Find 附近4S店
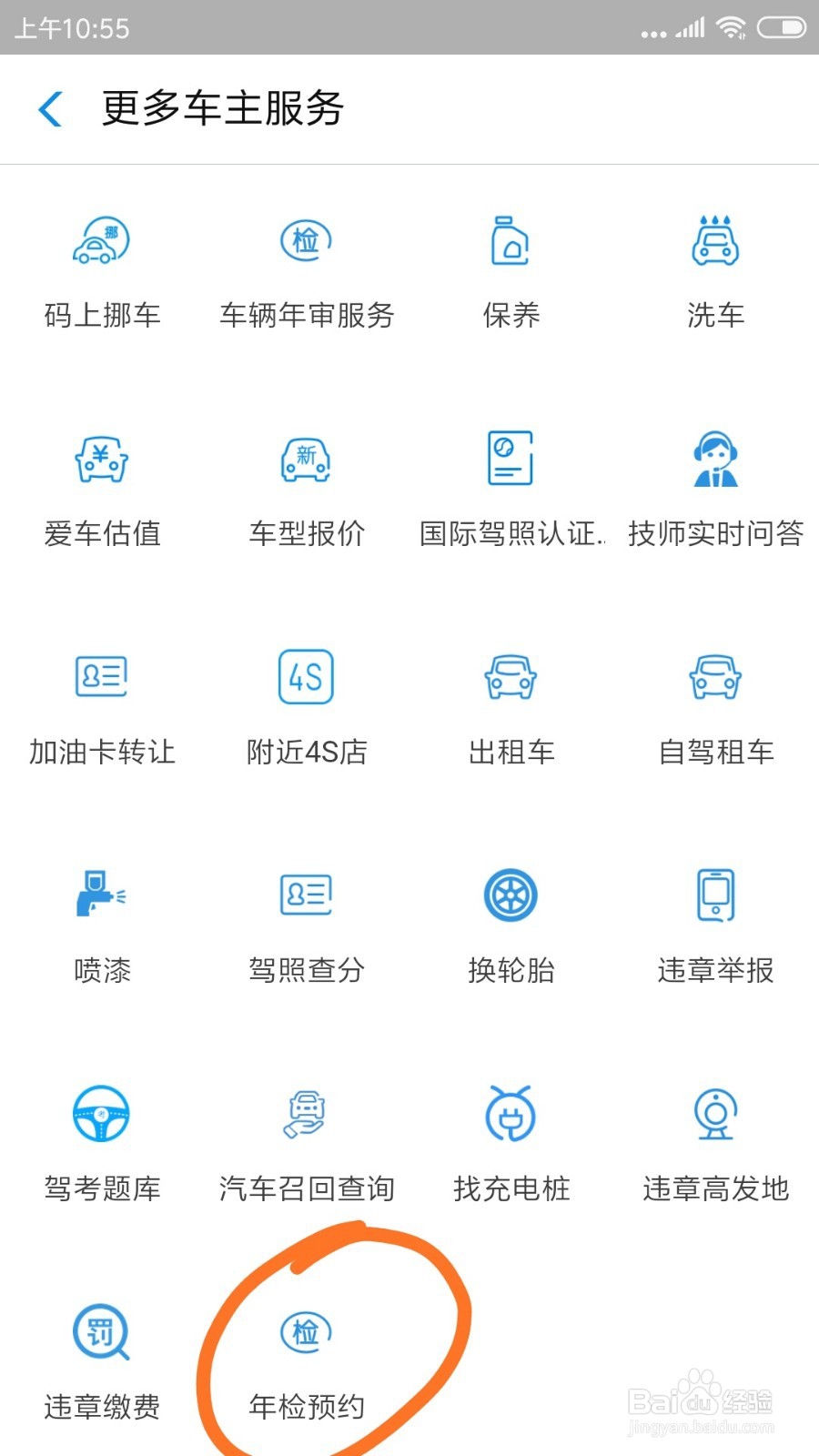 pyautogui.click(x=307, y=710)
